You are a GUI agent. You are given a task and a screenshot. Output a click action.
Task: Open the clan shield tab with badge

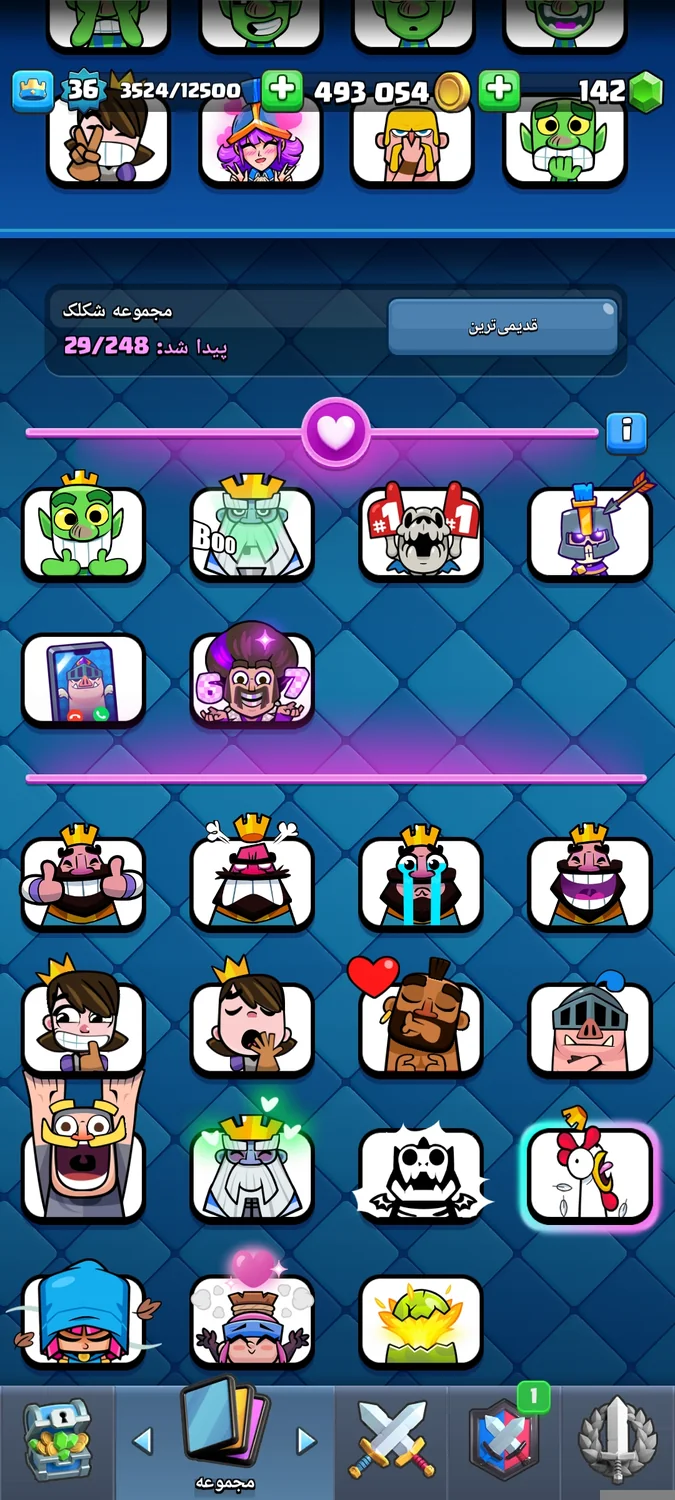(504, 1440)
